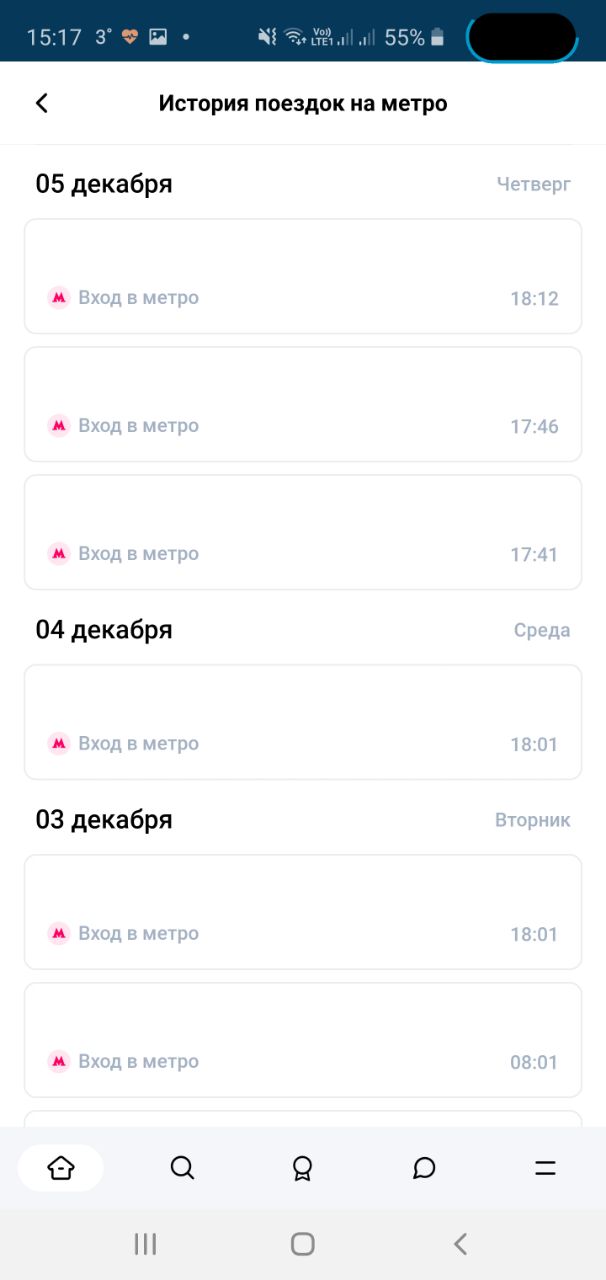606x1280 pixels.
Task: Open the menu tab with two lines
Action: (545, 1168)
